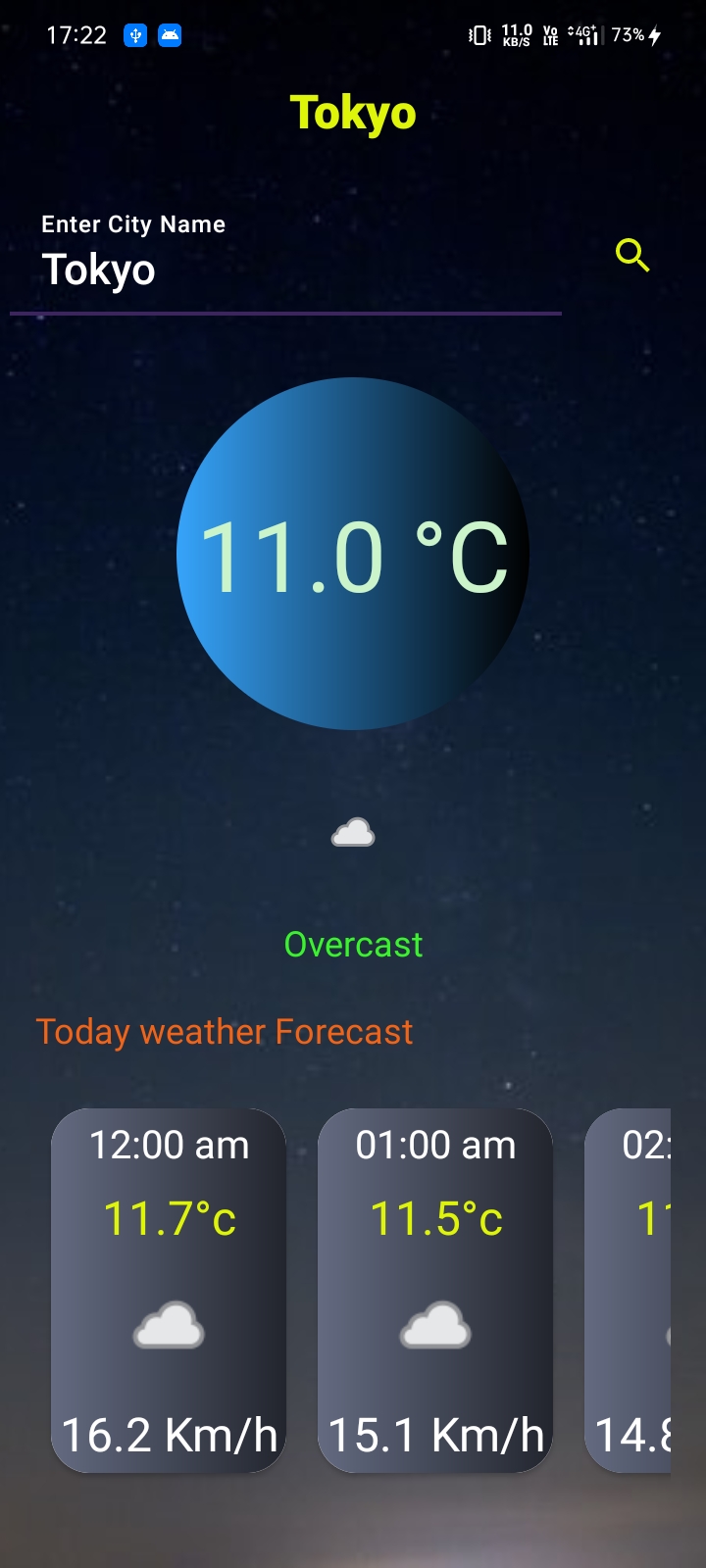Screen dimensions: 706x1568
Task: Click the VoLTE indicator in the status bar
Action: (549, 35)
